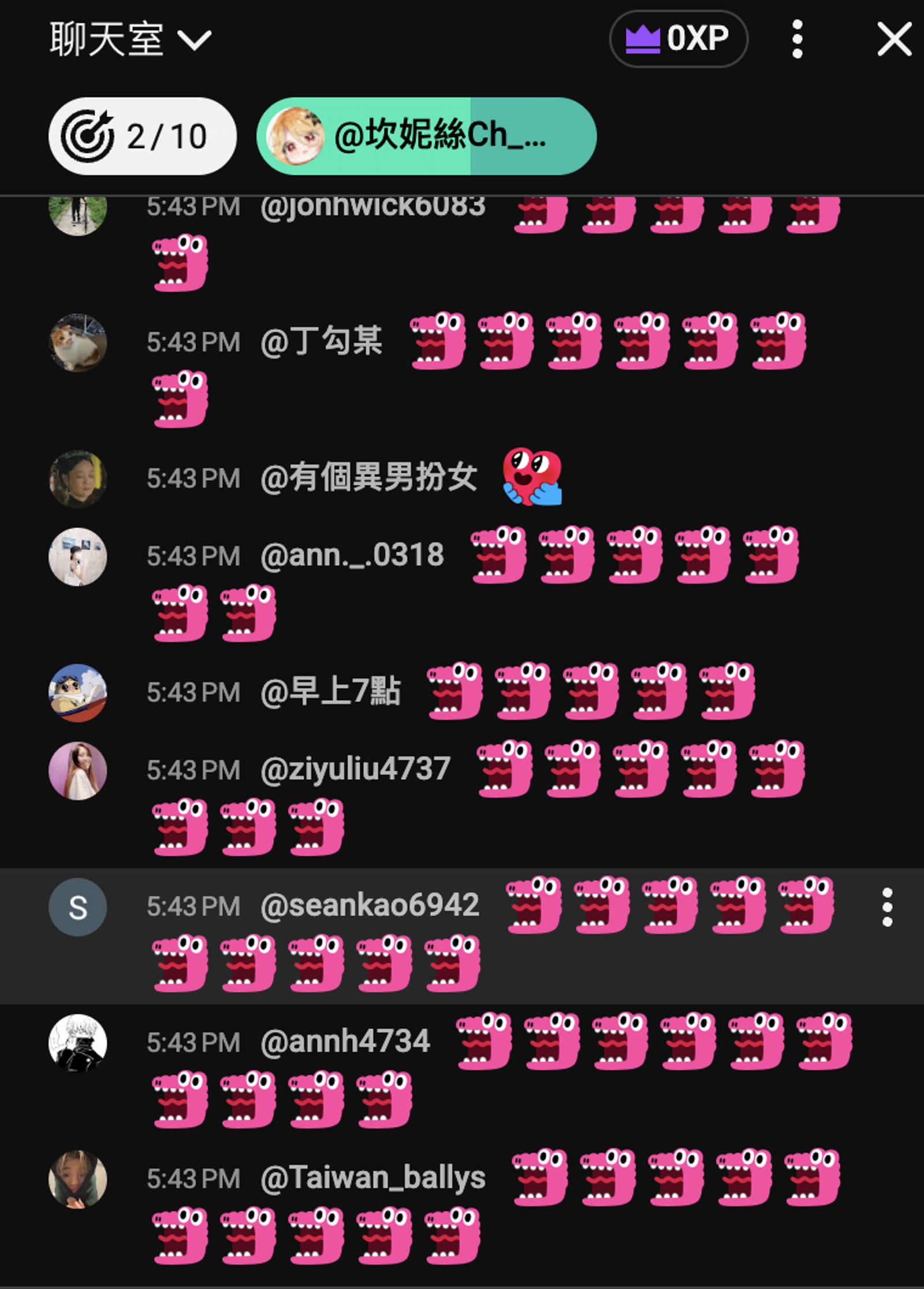Open the 2/10 goal progress chip
The width and height of the screenshot is (924, 1289).
coord(142,136)
